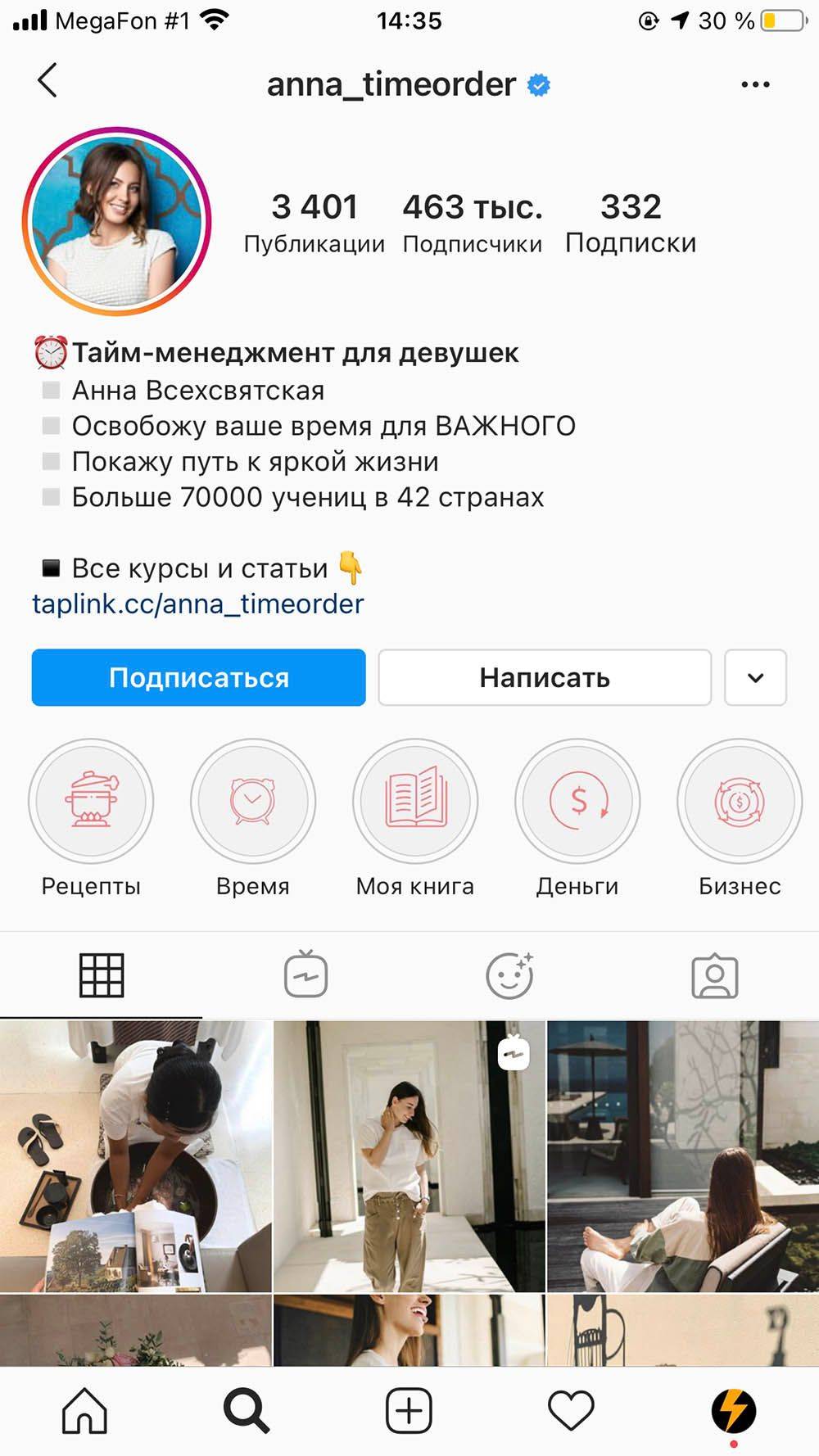Show the 463 тыс. Подписчики list

point(472,223)
